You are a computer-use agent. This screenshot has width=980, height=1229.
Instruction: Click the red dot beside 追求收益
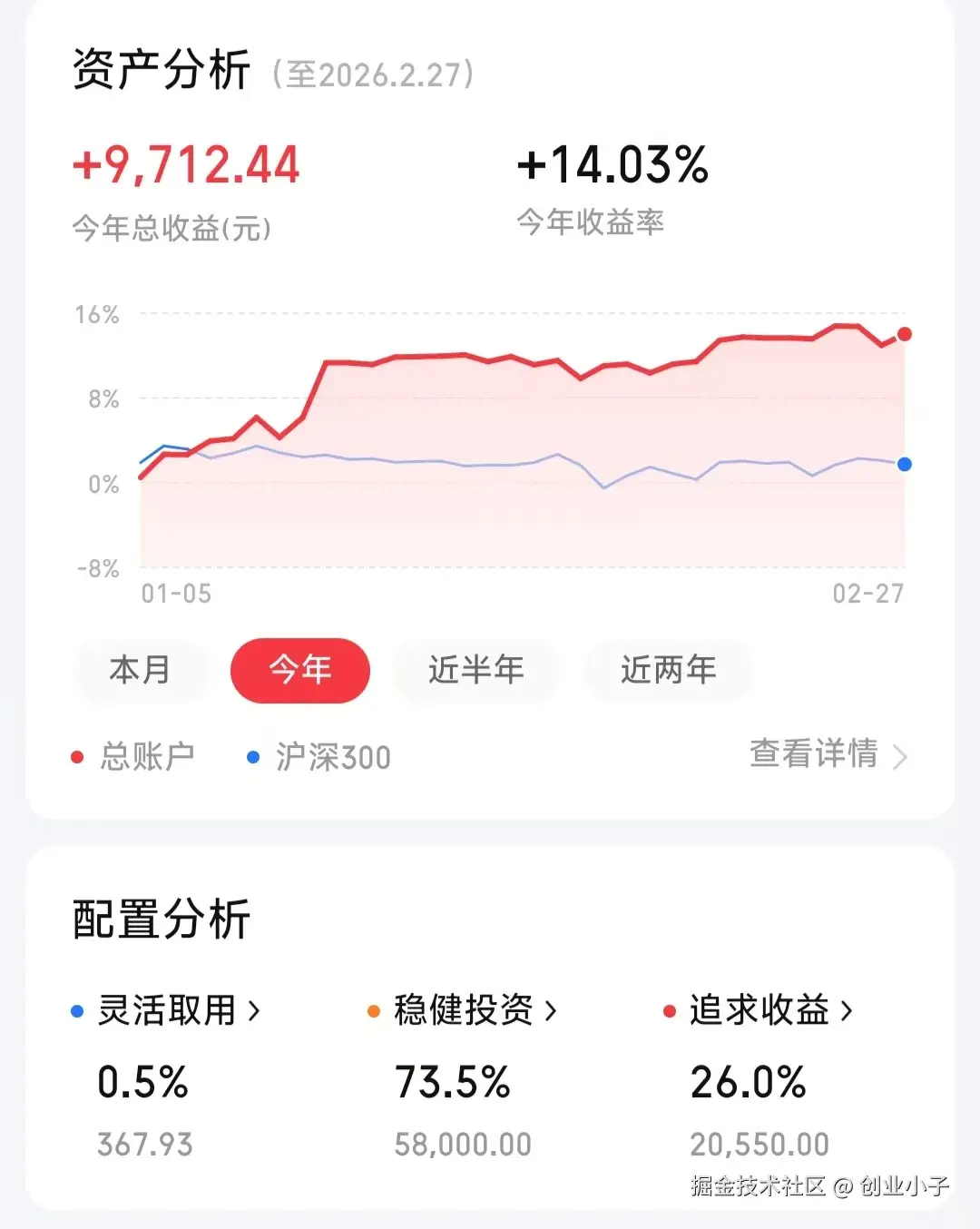pos(671,1009)
